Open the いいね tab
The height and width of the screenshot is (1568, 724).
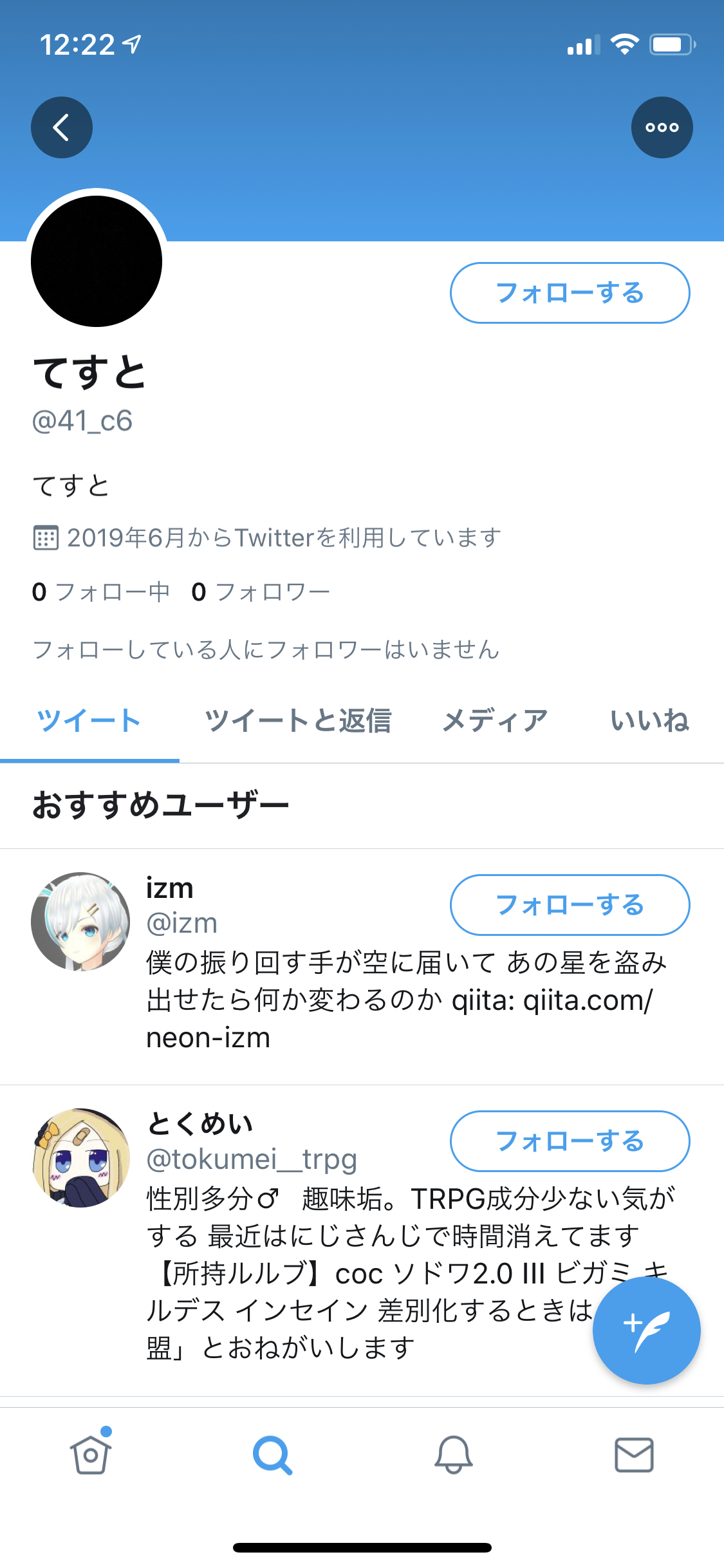pyautogui.click(x=650, y=721)
